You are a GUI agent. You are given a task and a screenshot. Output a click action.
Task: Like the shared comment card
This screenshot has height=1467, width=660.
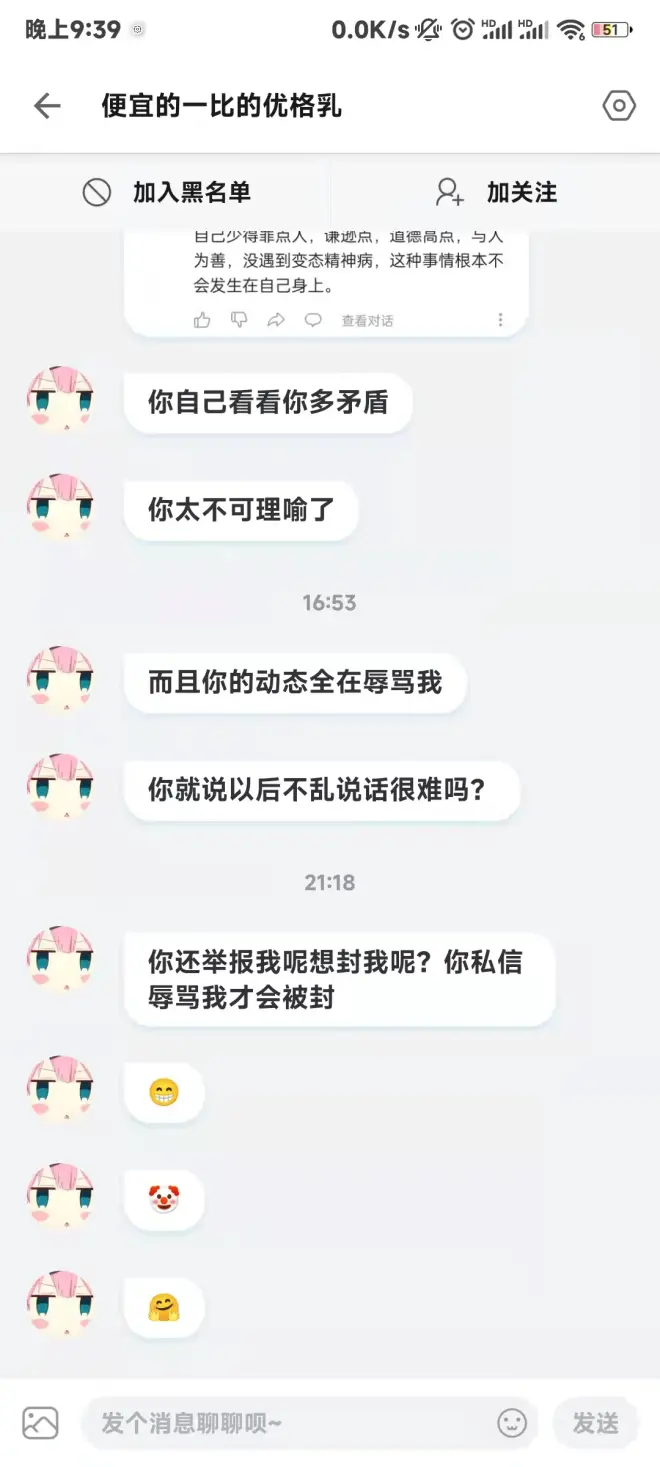pos(203,320)
